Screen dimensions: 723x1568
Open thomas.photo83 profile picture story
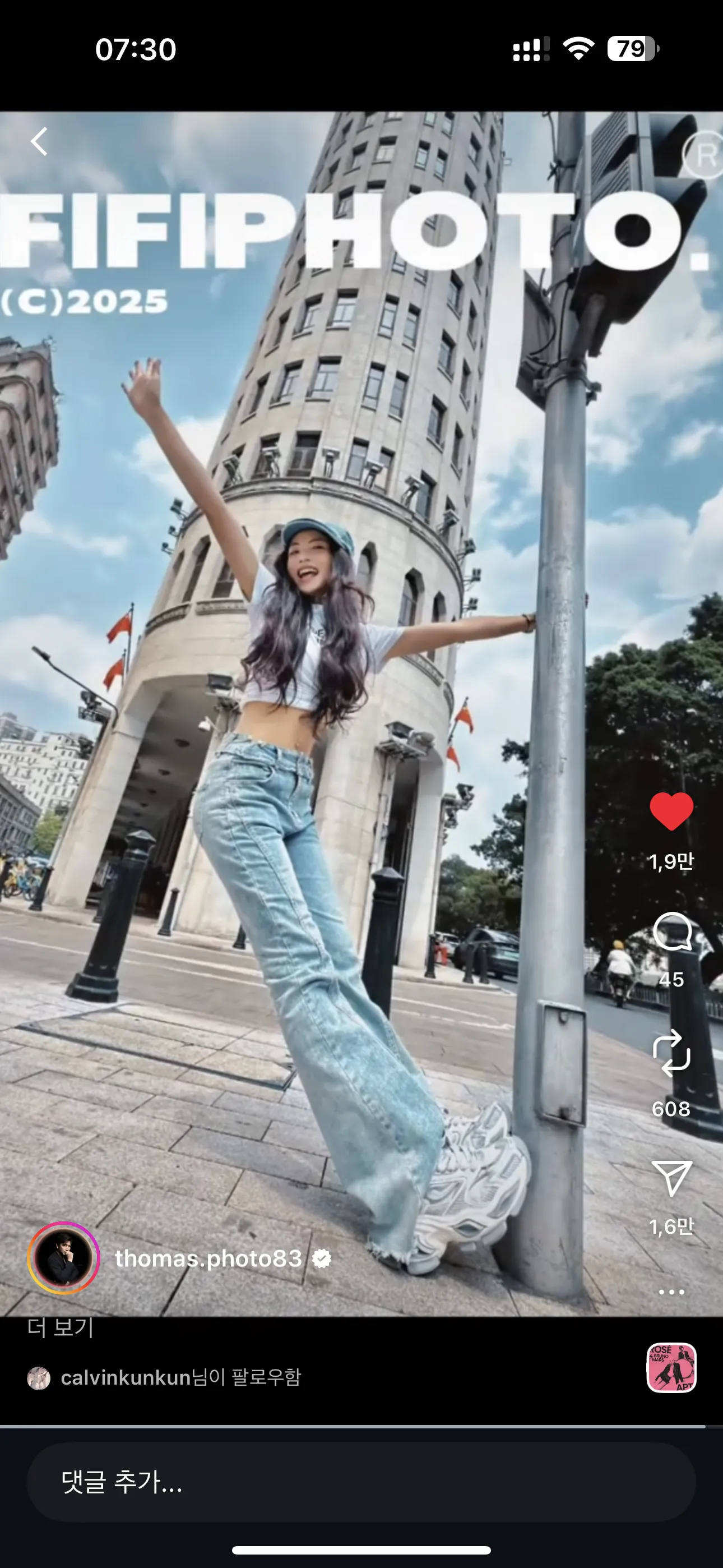pos(63,1258)
